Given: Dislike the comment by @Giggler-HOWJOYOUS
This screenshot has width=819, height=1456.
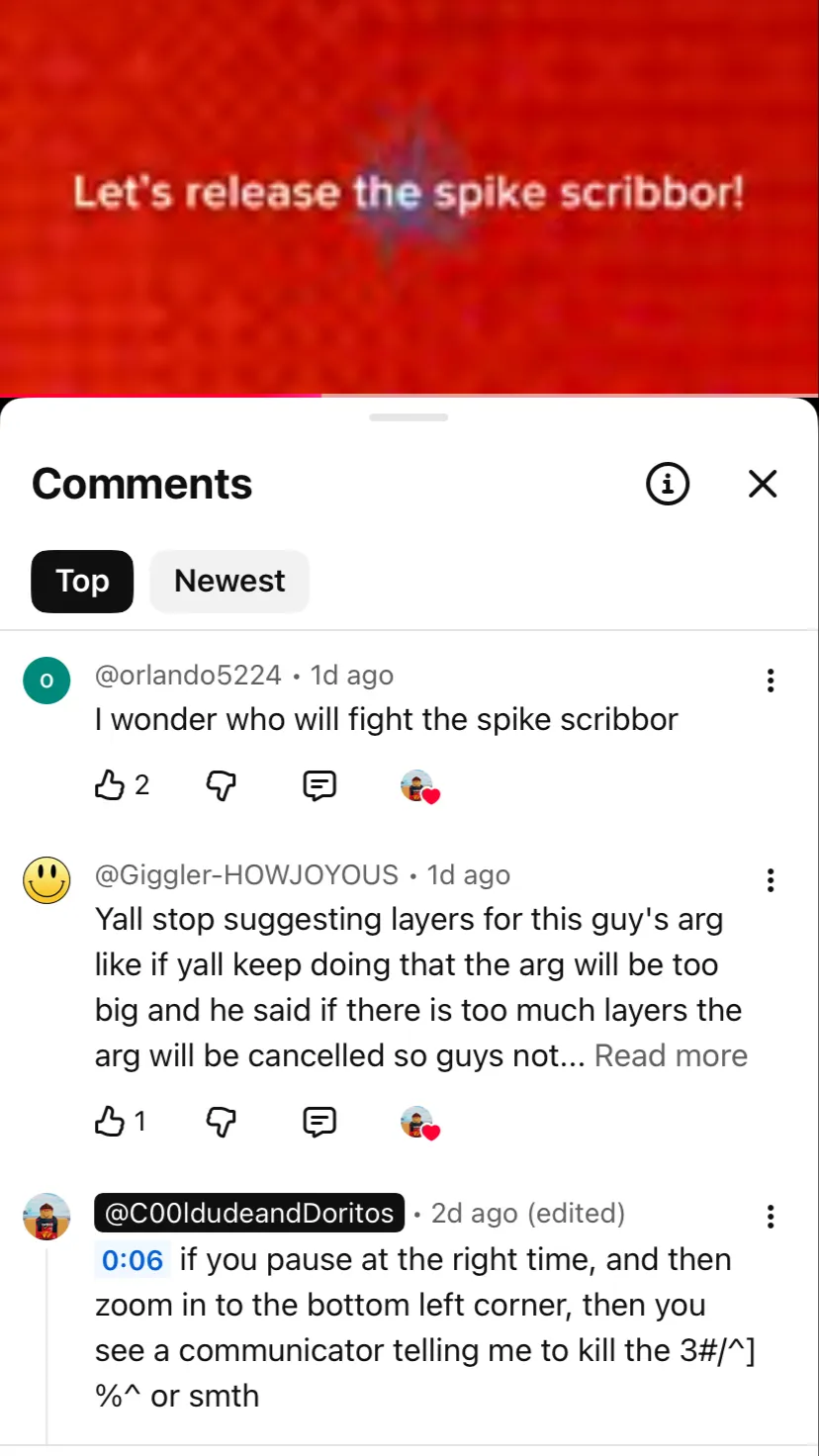Looking at the screenshot, I should [x=222, y=1121].
